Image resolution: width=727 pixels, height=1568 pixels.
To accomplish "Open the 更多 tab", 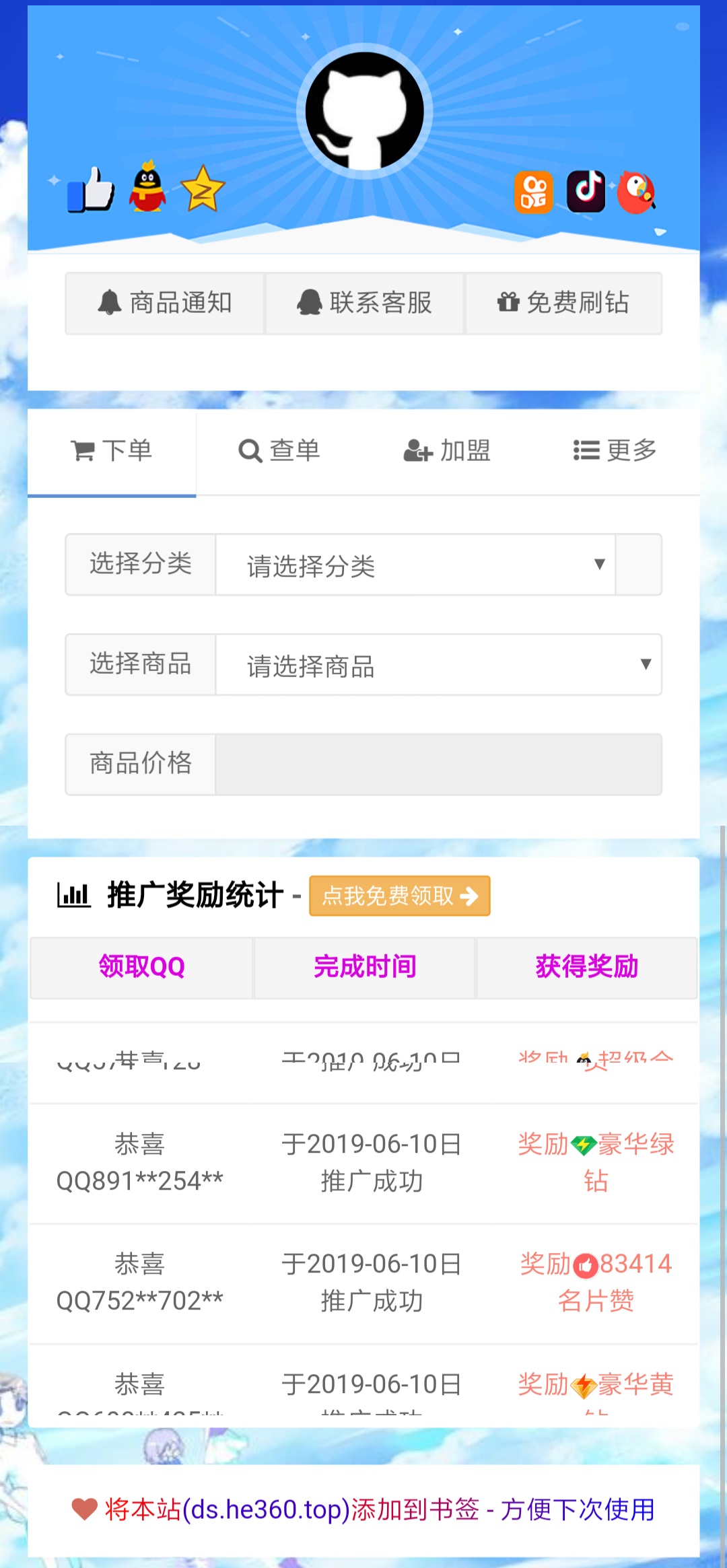I will (615, 451).
